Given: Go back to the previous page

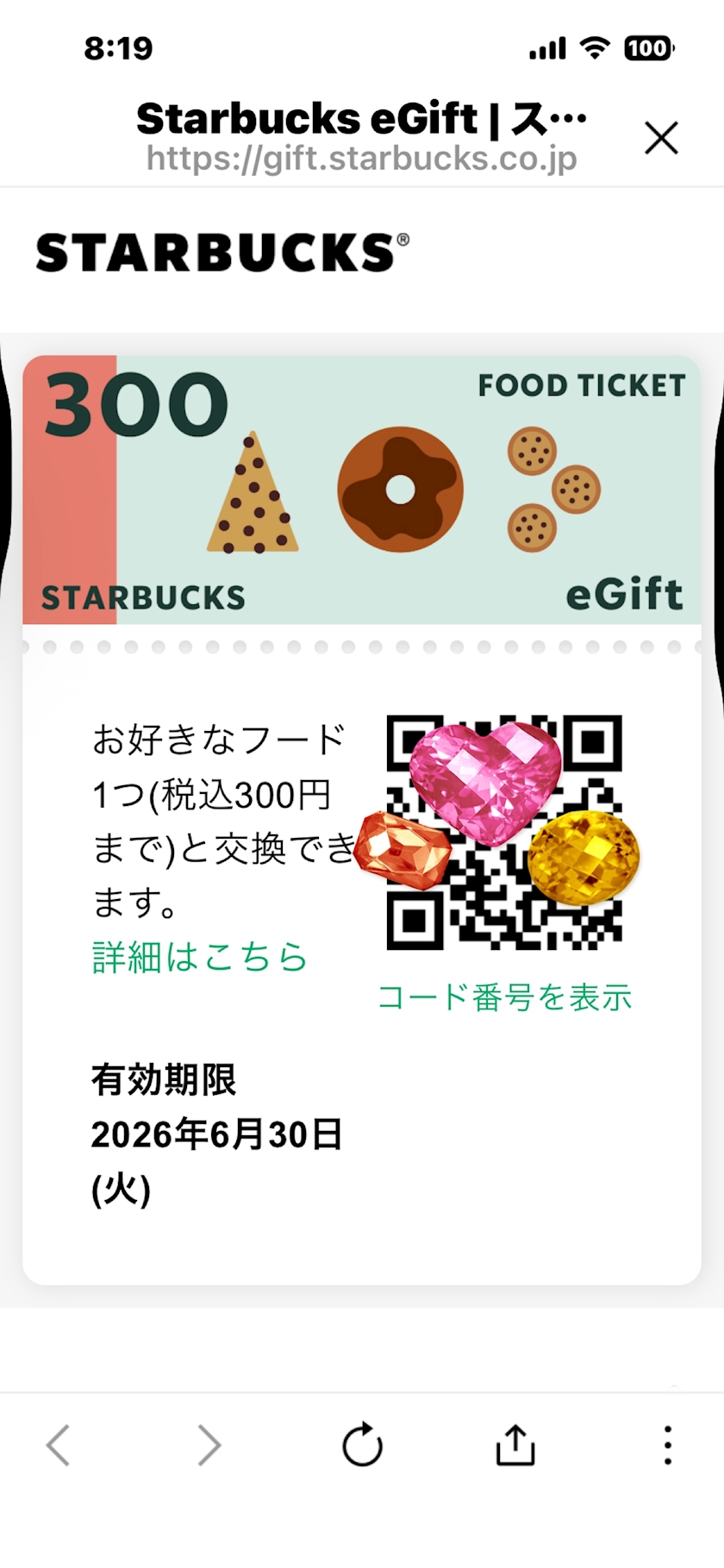Looking at the screenshot, I should tap(58, 1446).
